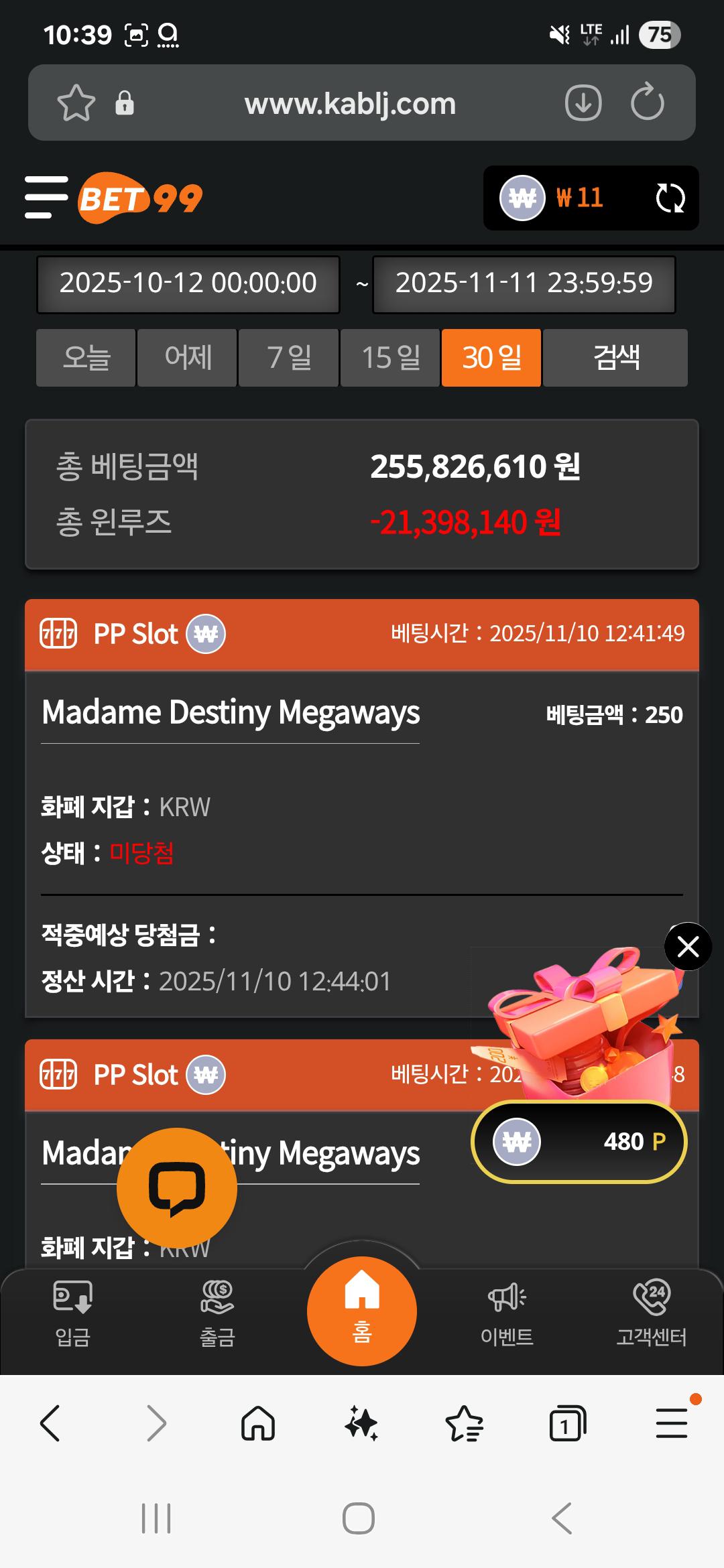Go to 입금 deposit

72,1313
